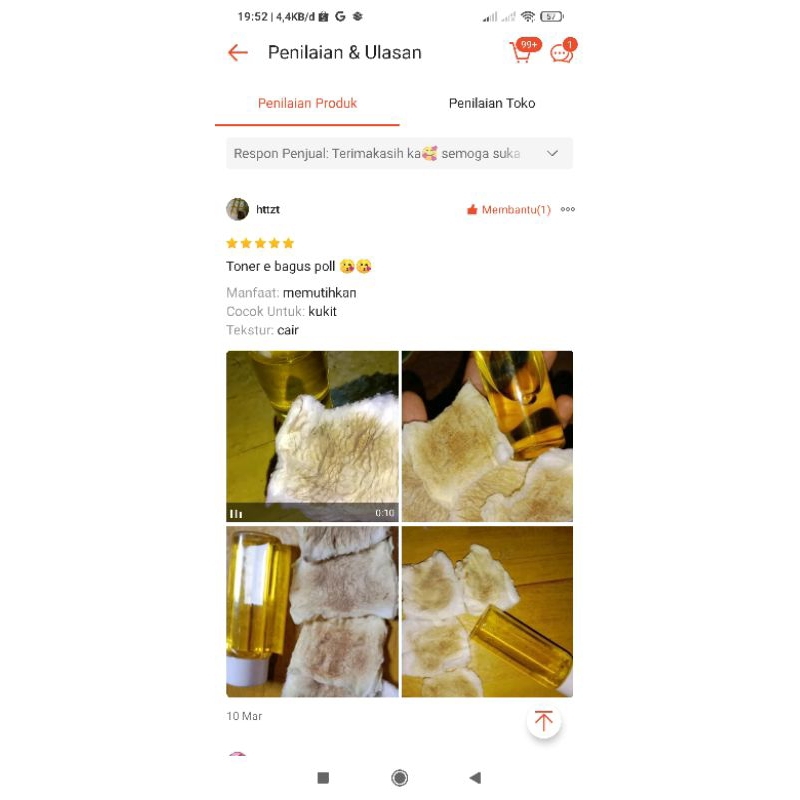This screenshot has height=800, width=800.
Task: Open the bottom-right review photo
Action: pos(487,611)
